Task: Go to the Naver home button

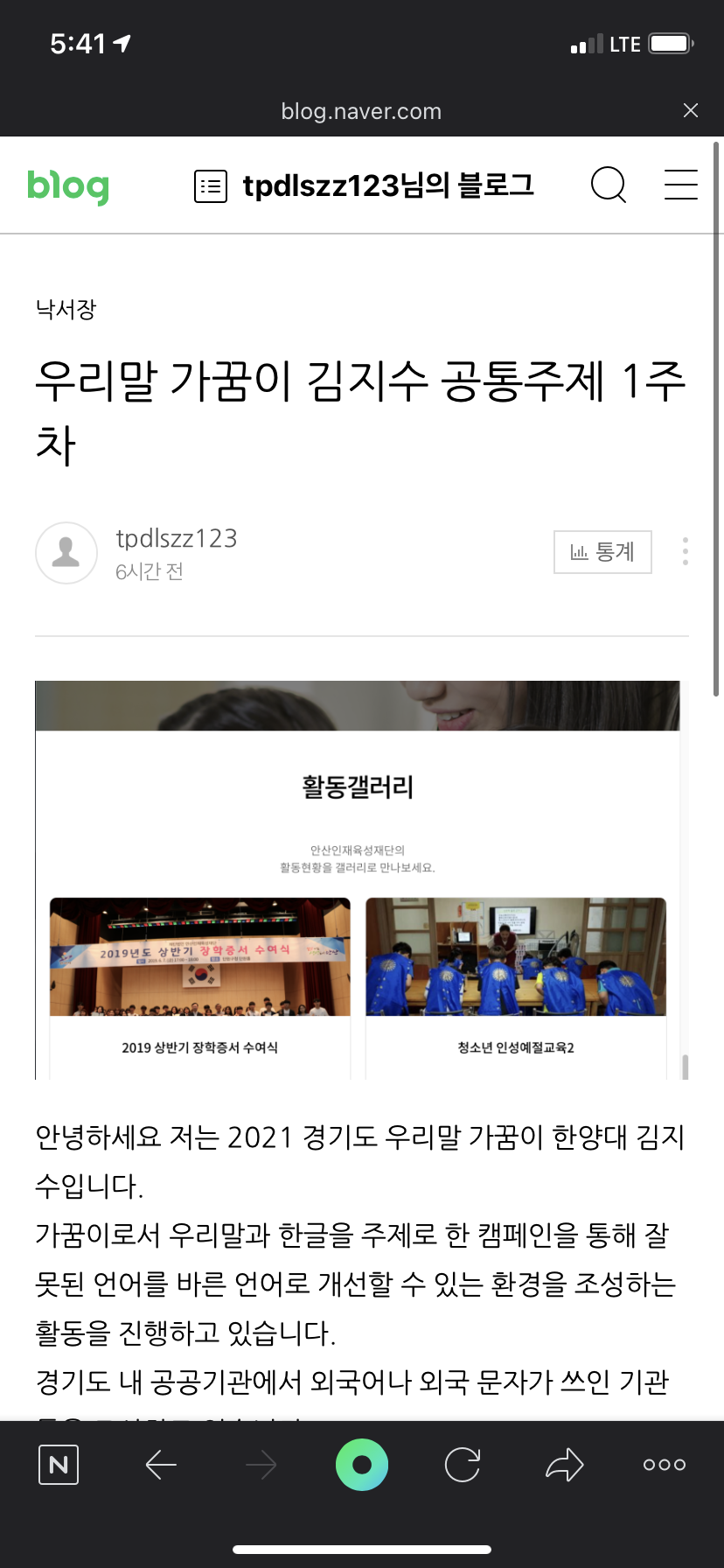Action: pyautogui.click(x=59, y=1464)
